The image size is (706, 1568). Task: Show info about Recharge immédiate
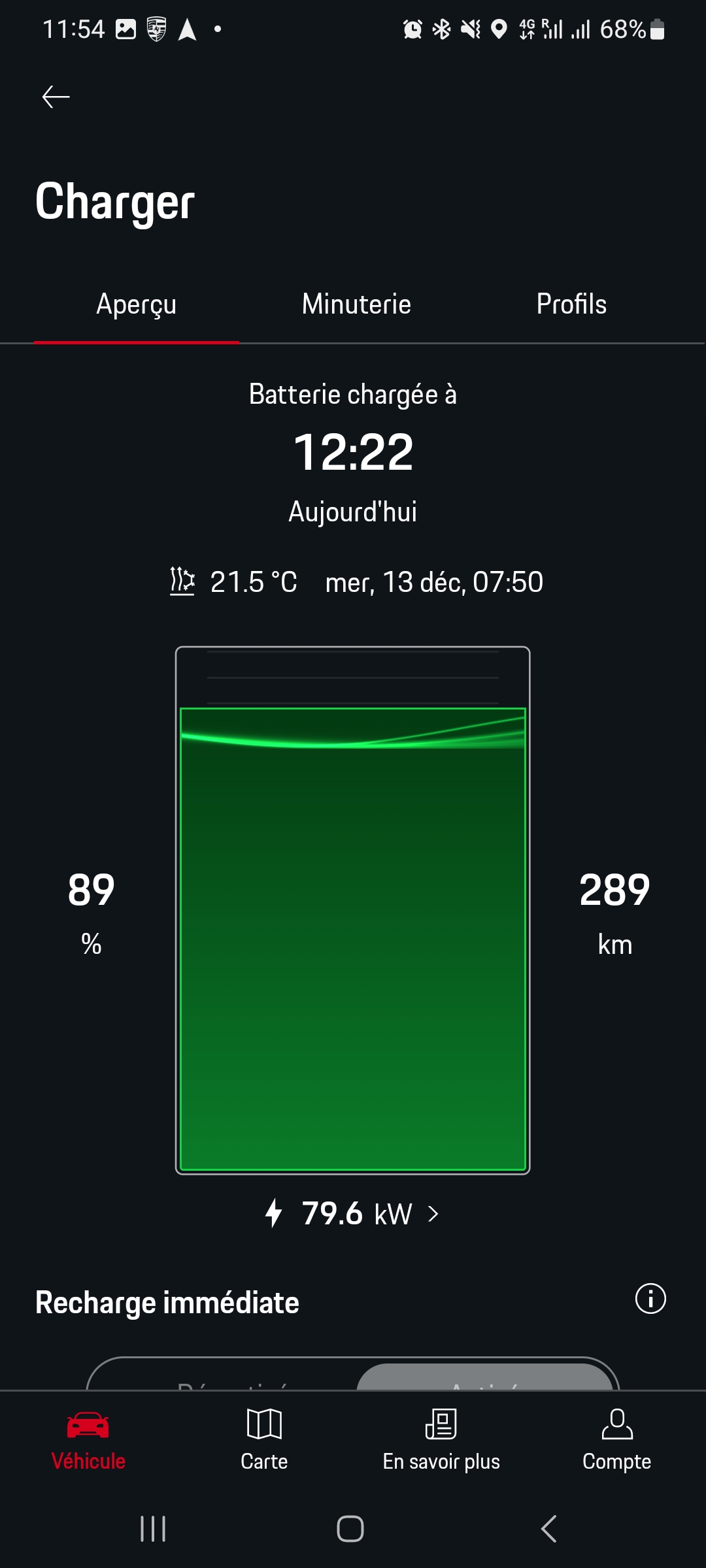(650, 1298)
